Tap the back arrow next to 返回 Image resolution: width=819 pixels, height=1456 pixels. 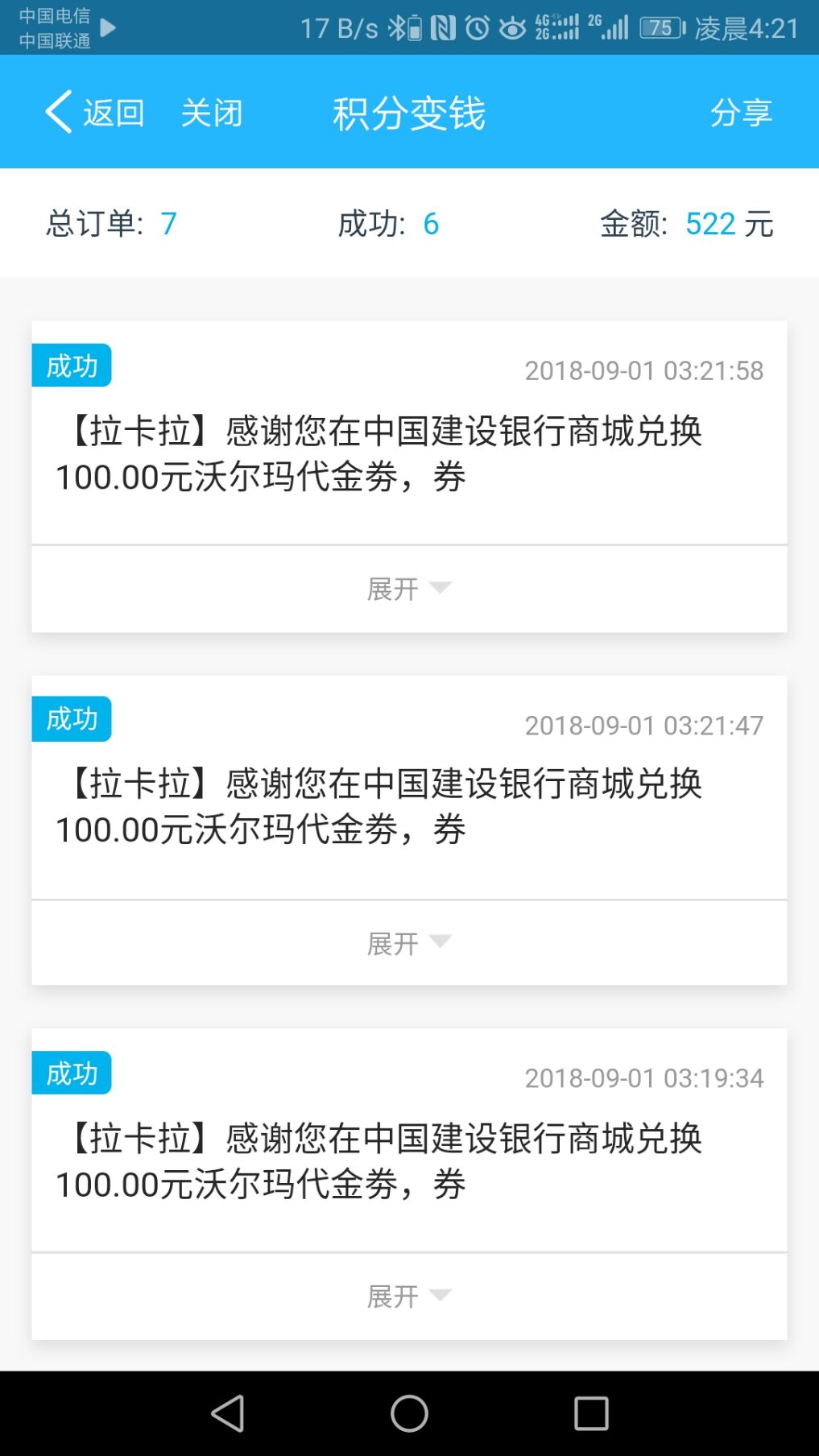[56, 112]
